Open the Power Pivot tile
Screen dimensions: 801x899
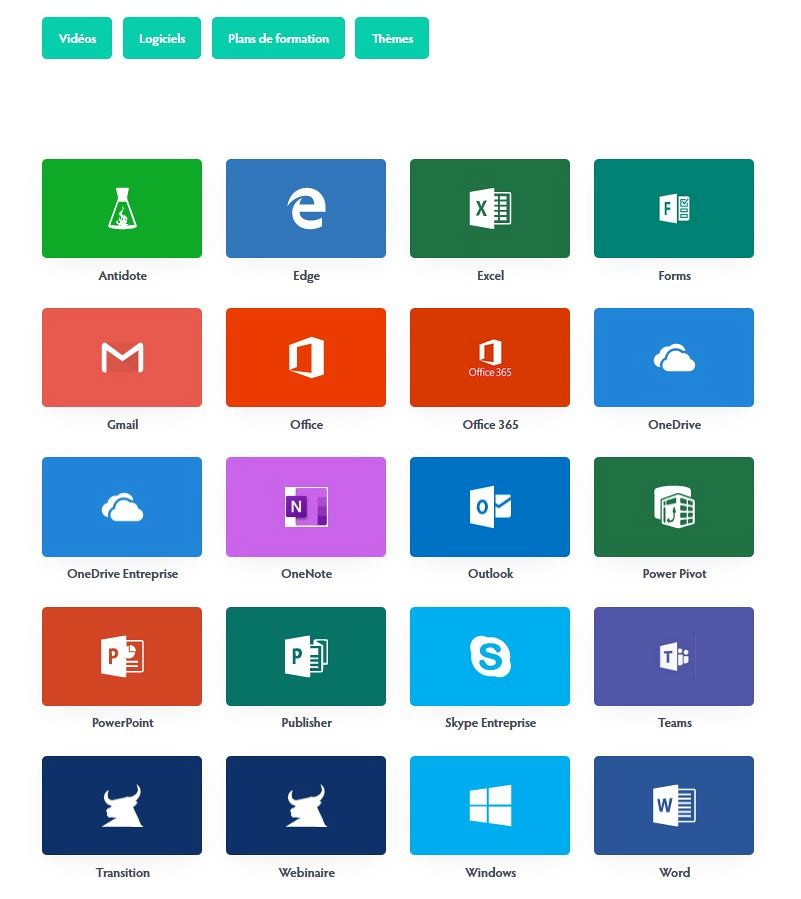pyautogui.click(x=674, y=506)
